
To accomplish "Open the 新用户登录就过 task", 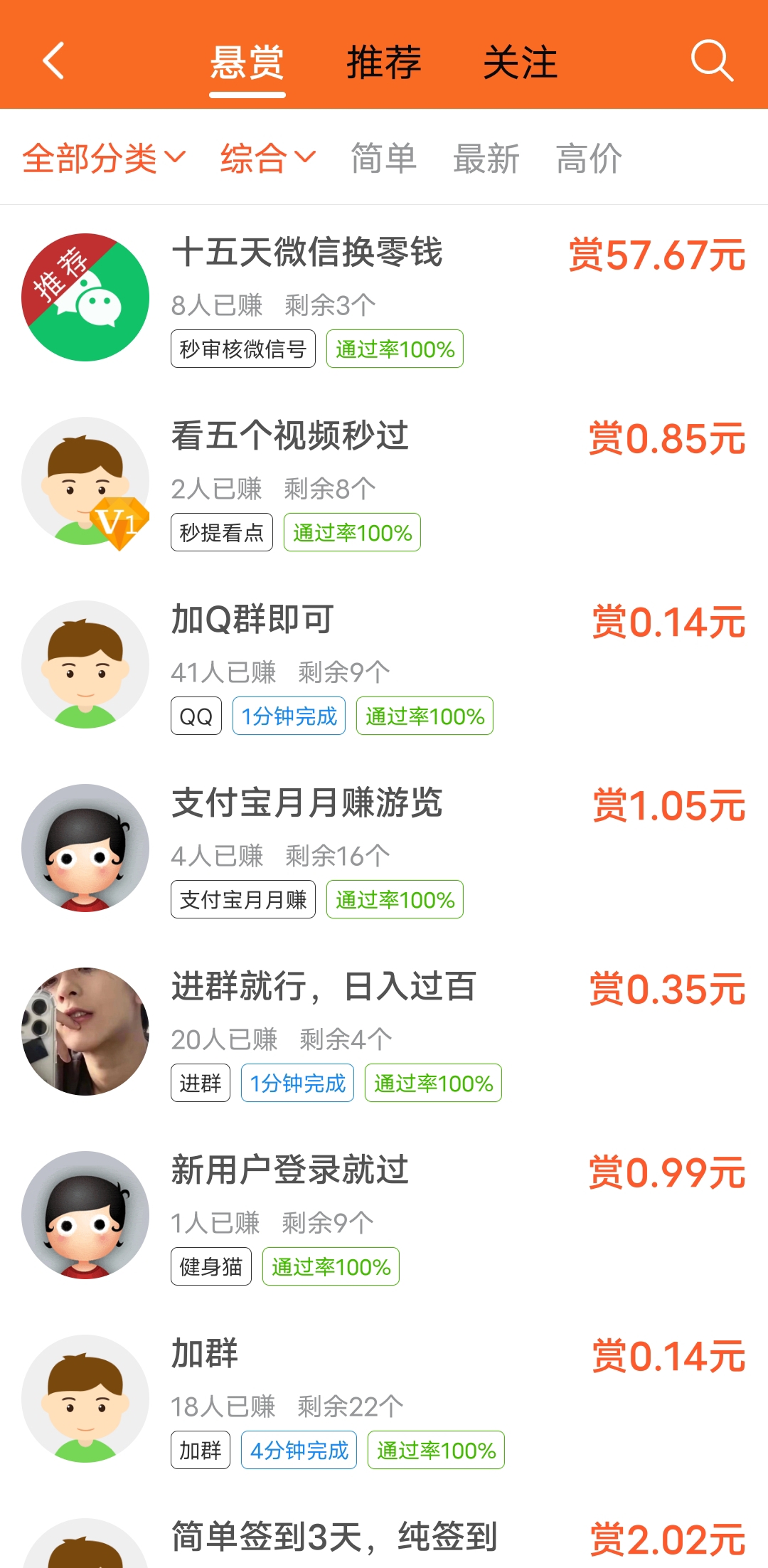I will point(384,1215).
